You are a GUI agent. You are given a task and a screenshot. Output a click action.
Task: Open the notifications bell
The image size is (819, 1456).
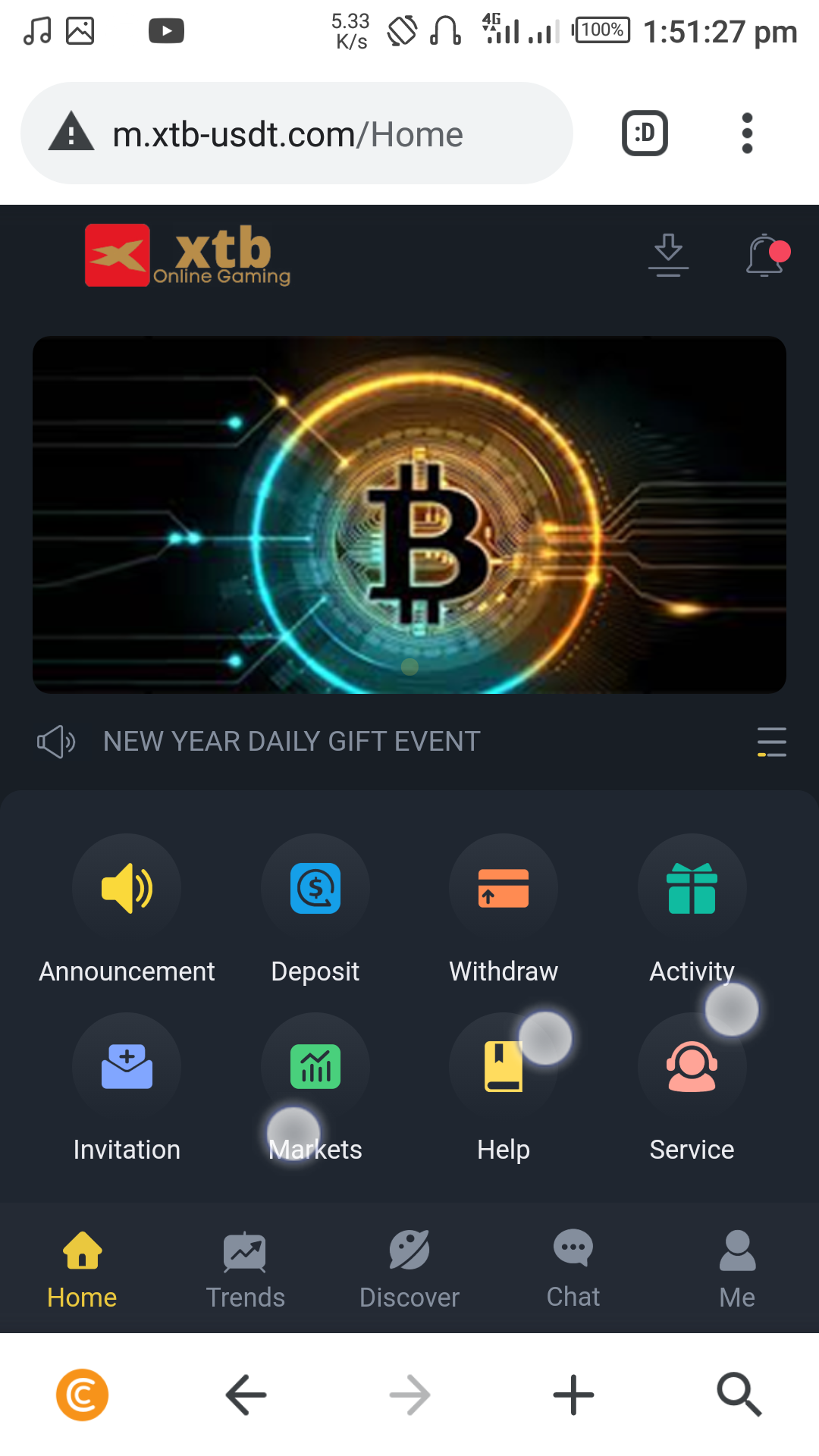tap(765, 256)
